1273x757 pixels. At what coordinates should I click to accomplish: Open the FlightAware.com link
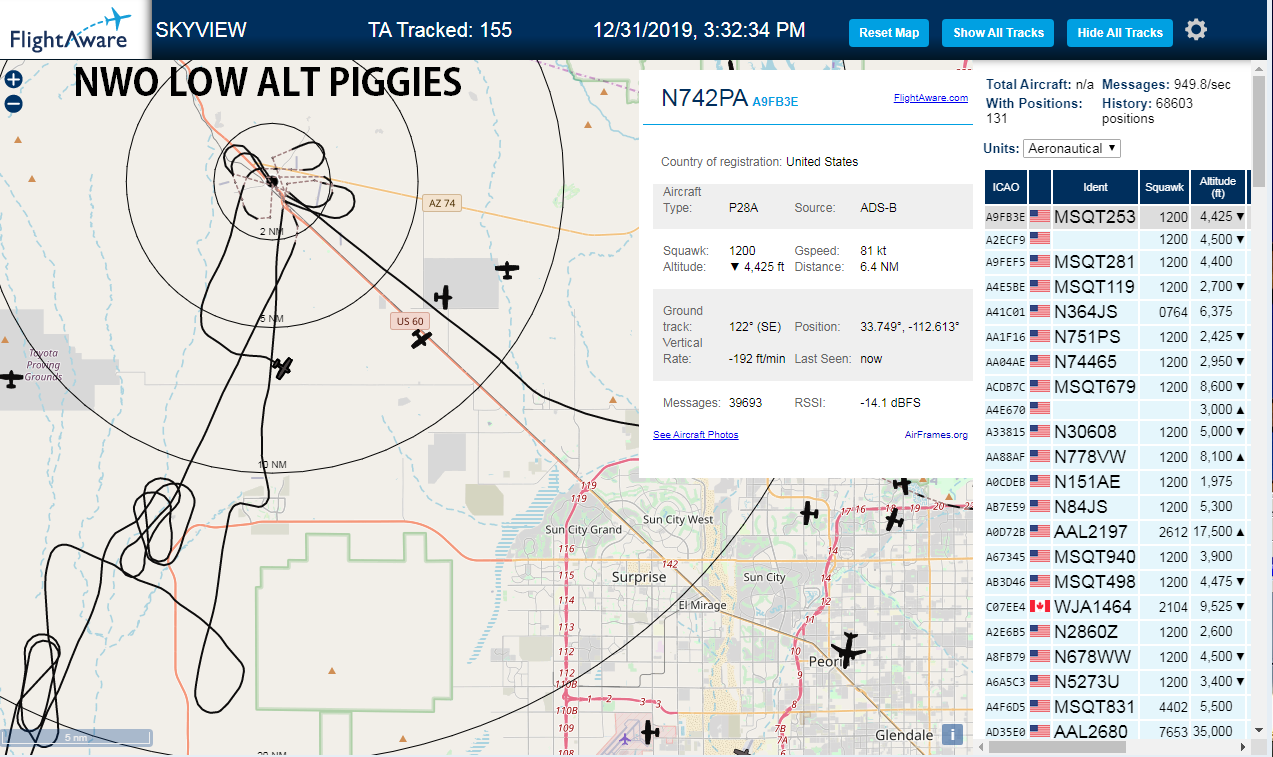point(930,98)
